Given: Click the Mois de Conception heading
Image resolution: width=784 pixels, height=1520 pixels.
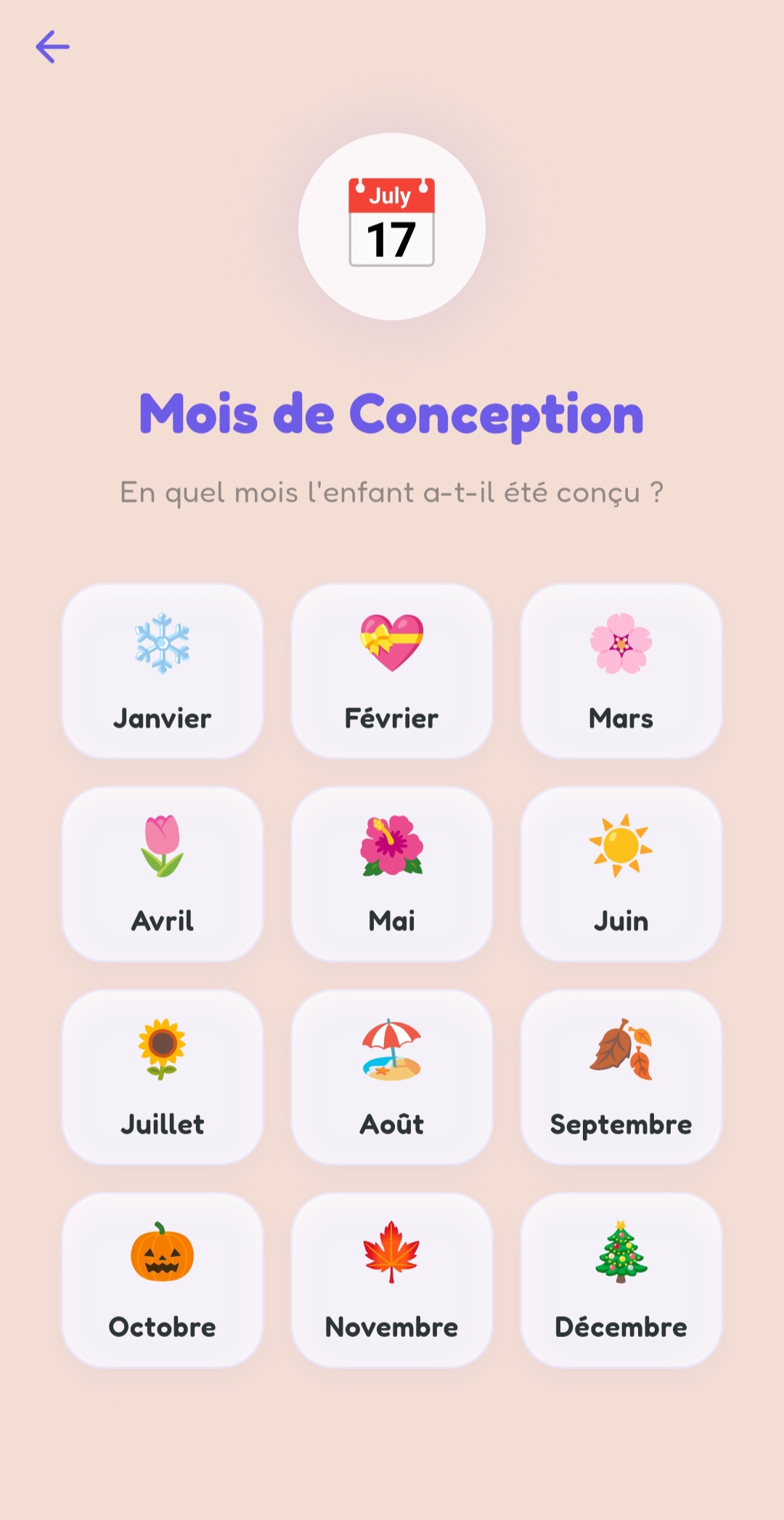Looking at the screenshot, I should 391,414.
